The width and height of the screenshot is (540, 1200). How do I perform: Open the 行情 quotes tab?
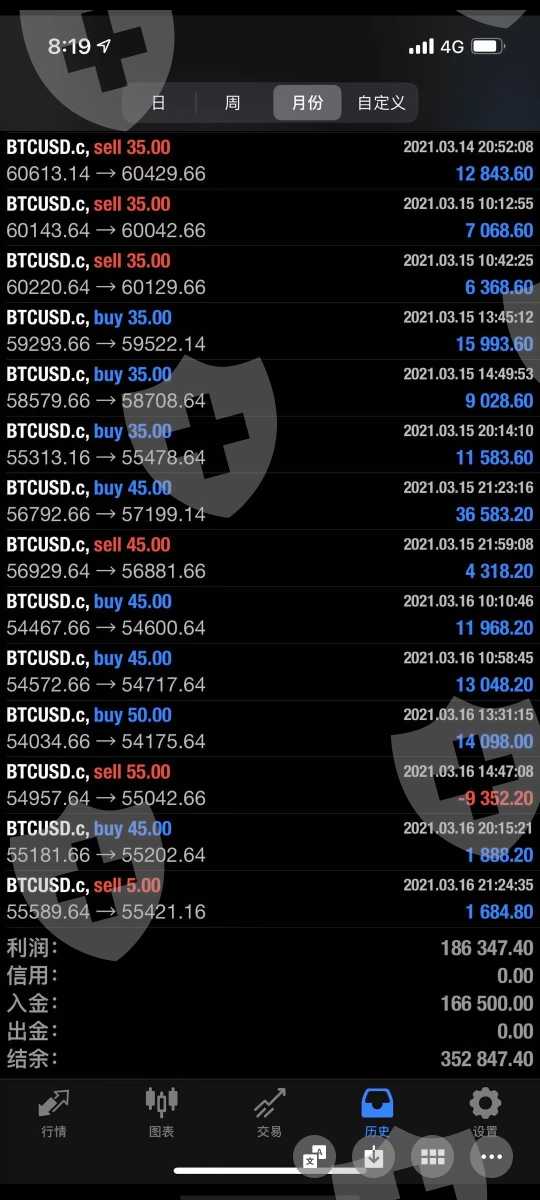pos(54,1112)
